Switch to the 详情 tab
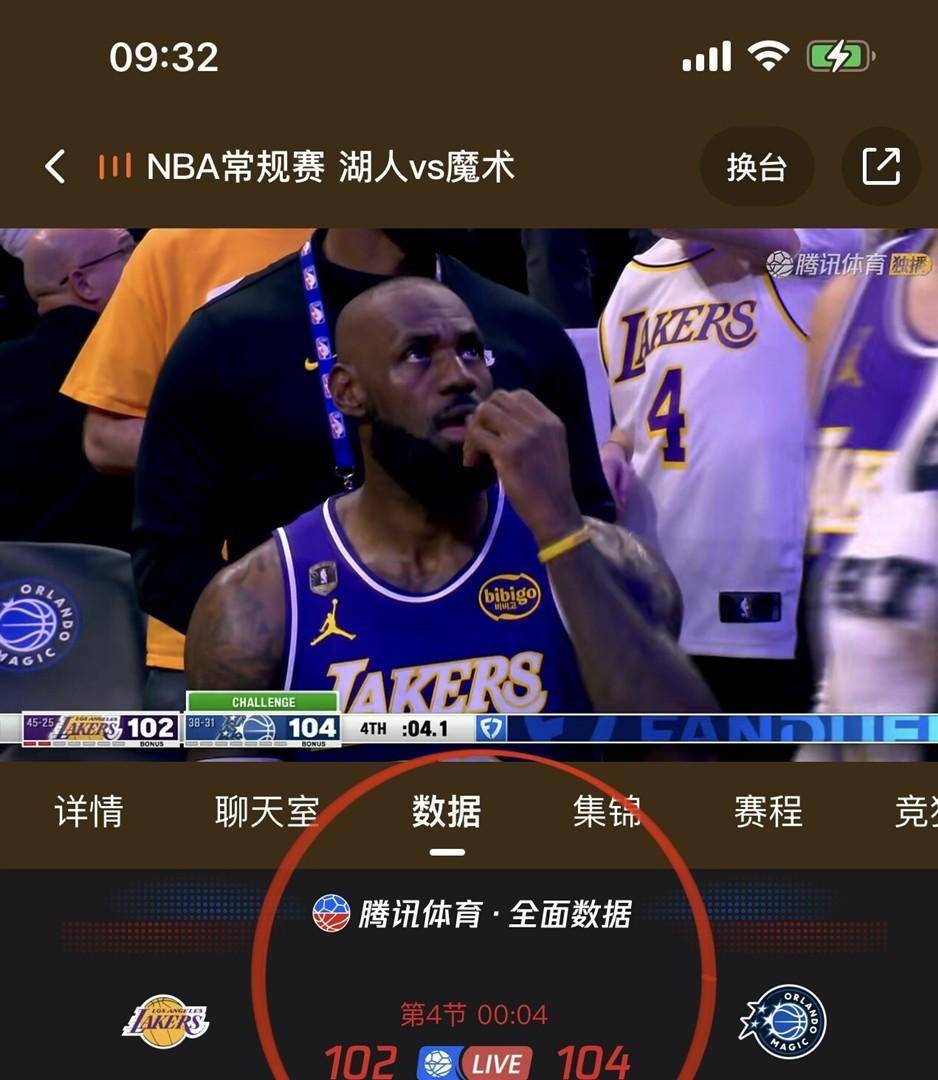The width and height of the screenshot is (938, 1080). (89, 811)
